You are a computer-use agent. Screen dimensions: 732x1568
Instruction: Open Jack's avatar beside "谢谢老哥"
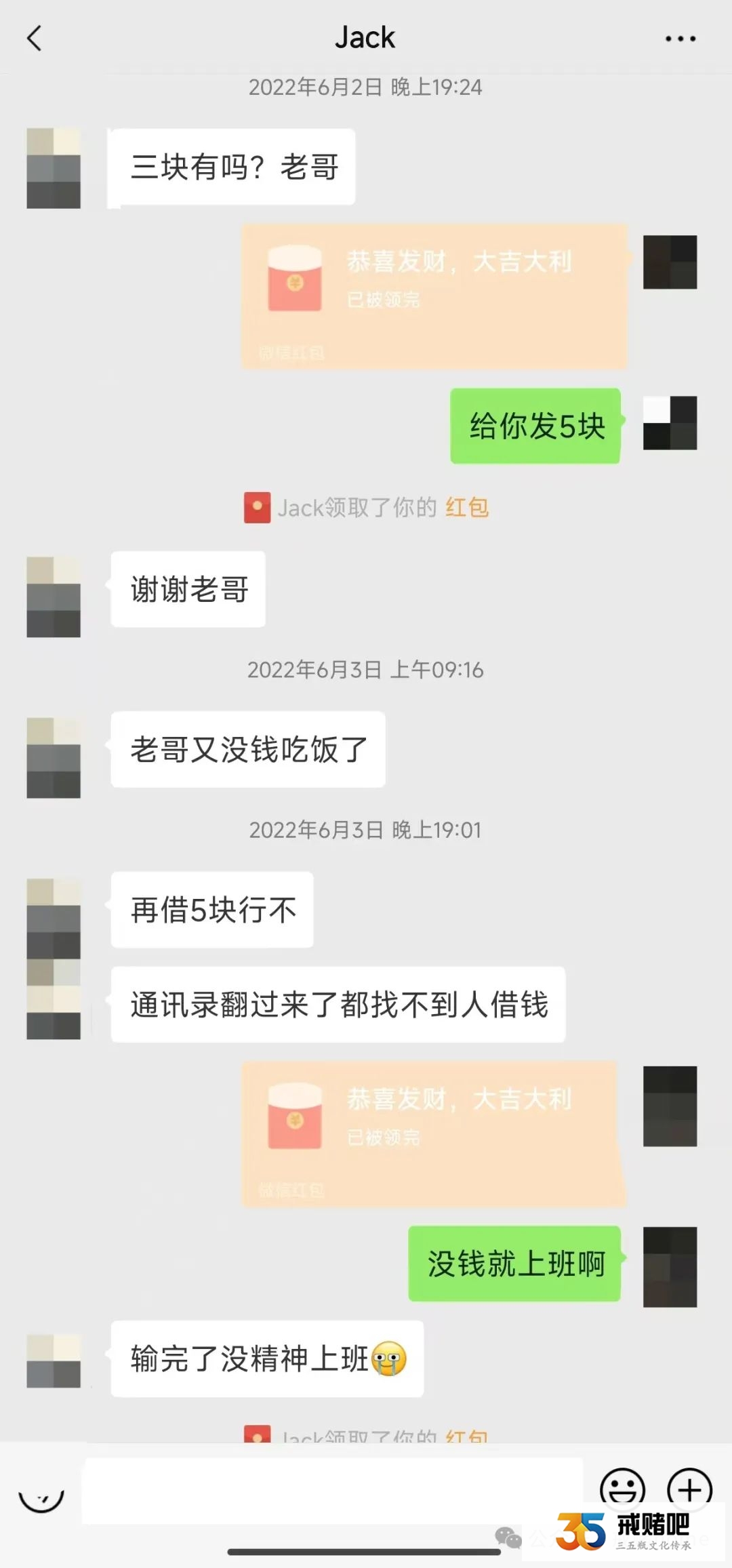point(54,597)
